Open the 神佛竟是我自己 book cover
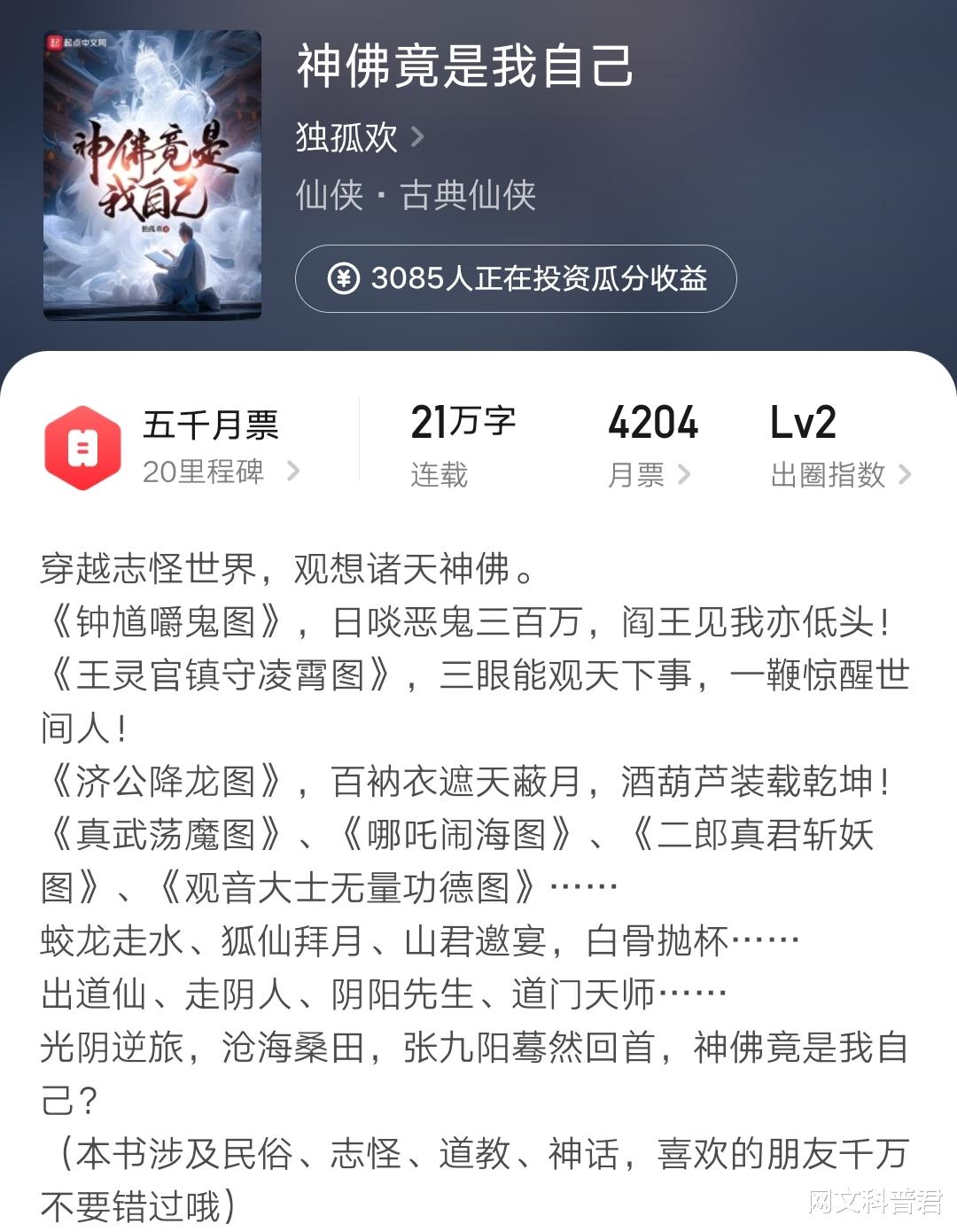This screenshot has height=1232, width=957. (x=152, y=175)
